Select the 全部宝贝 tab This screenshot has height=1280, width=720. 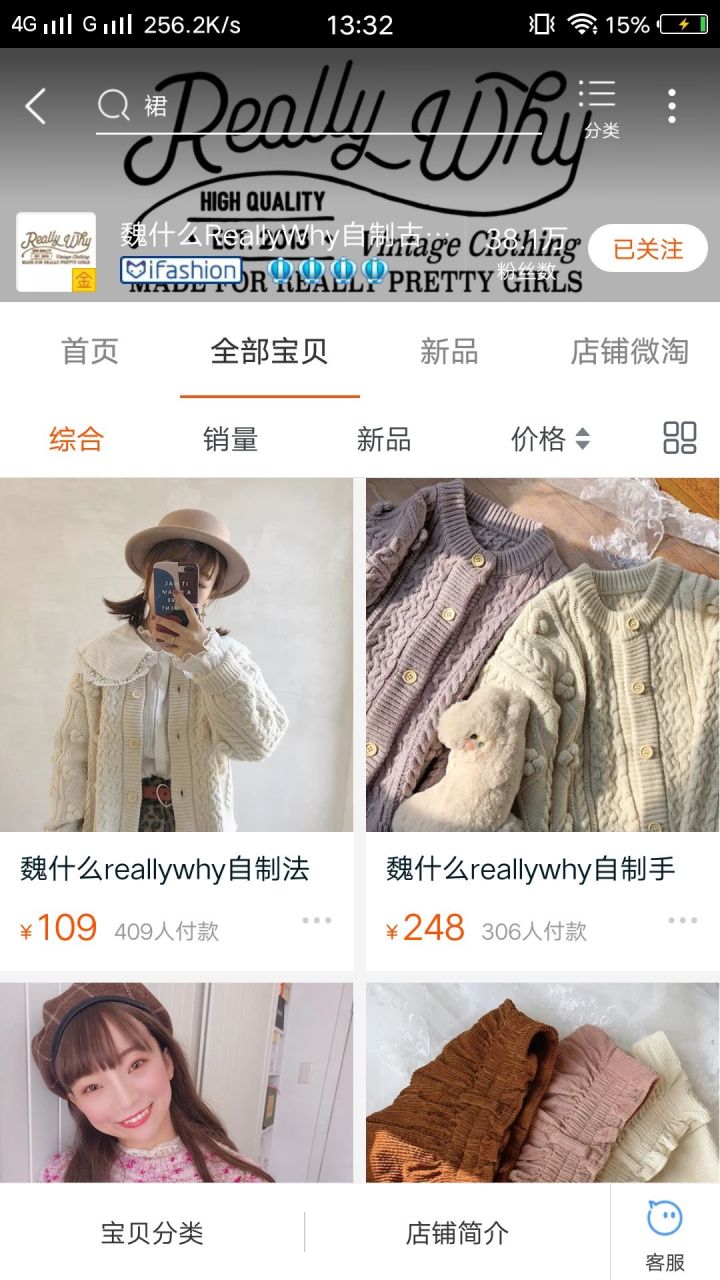pos(269,352)
